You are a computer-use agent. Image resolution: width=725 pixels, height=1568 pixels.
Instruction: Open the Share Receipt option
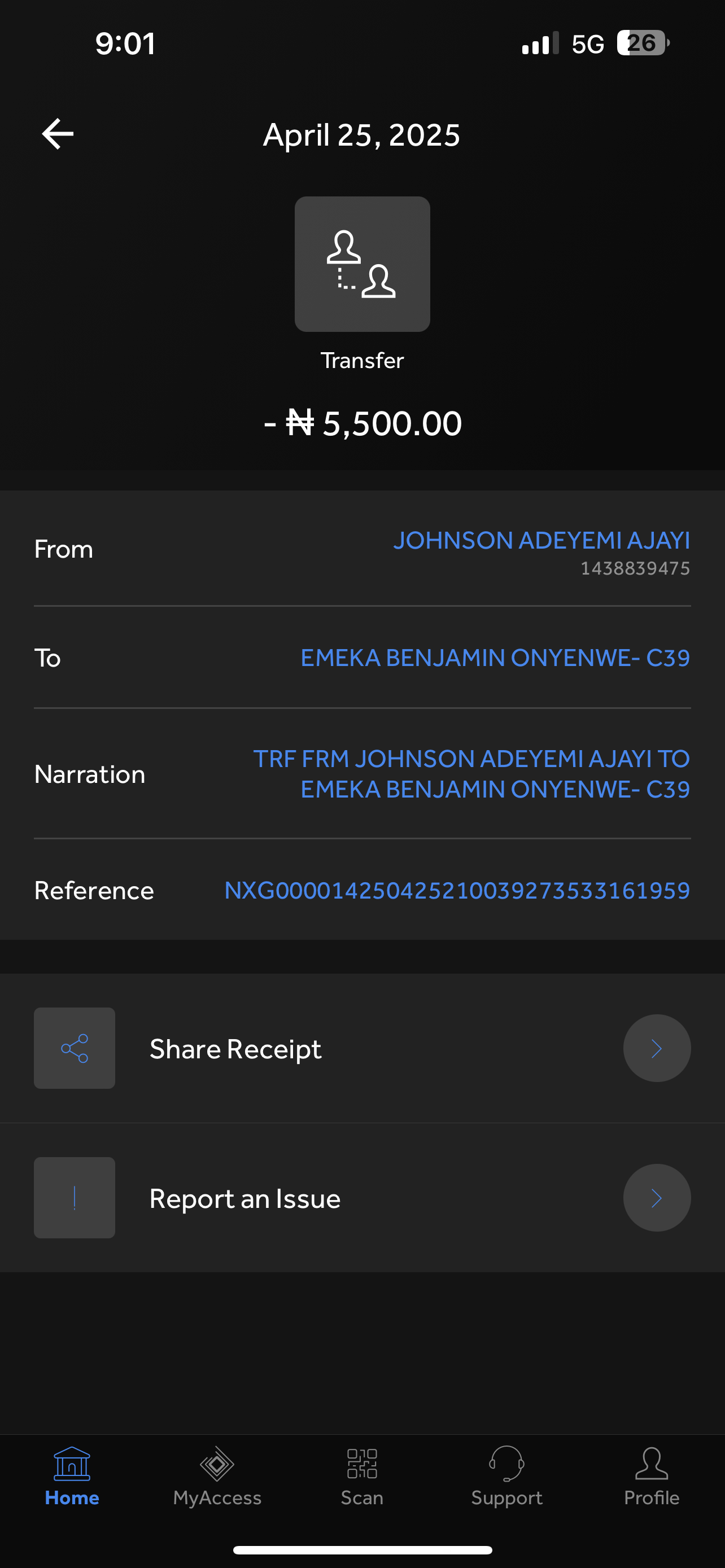point(361,1048)
